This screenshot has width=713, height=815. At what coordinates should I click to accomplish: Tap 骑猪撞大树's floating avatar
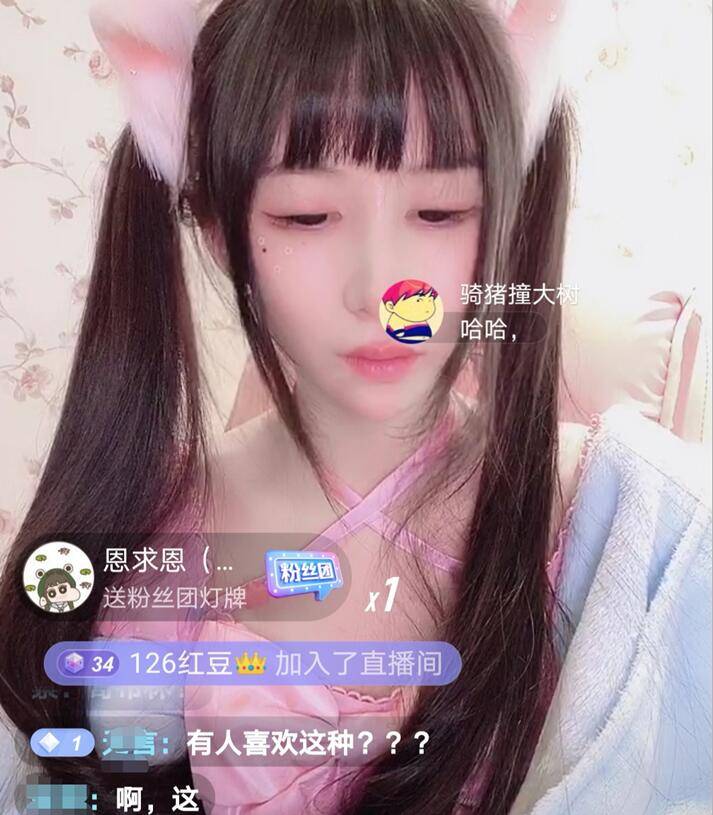(411, 311)
